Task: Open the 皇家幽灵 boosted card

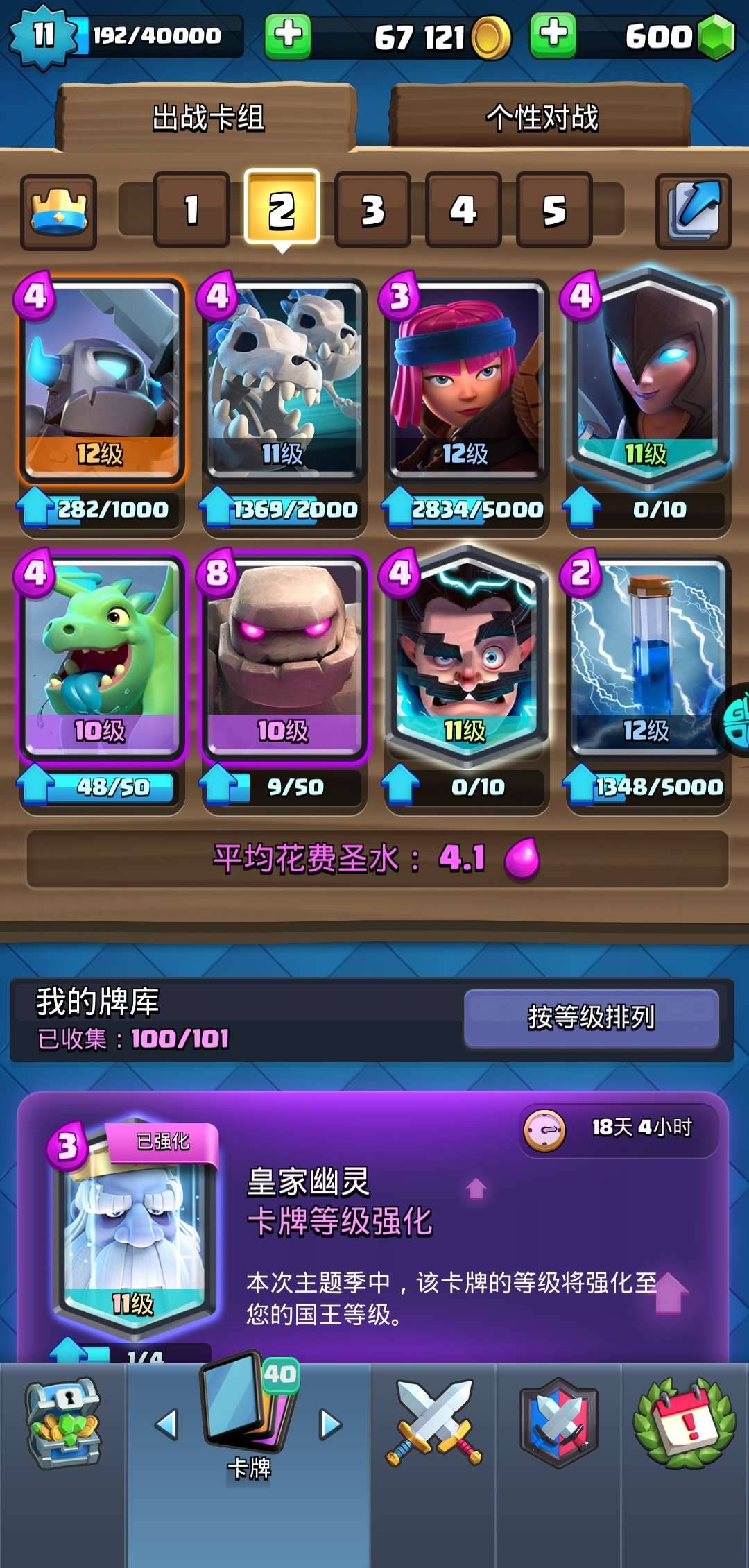Action: pyautogui.click(x=133, y=1228)
